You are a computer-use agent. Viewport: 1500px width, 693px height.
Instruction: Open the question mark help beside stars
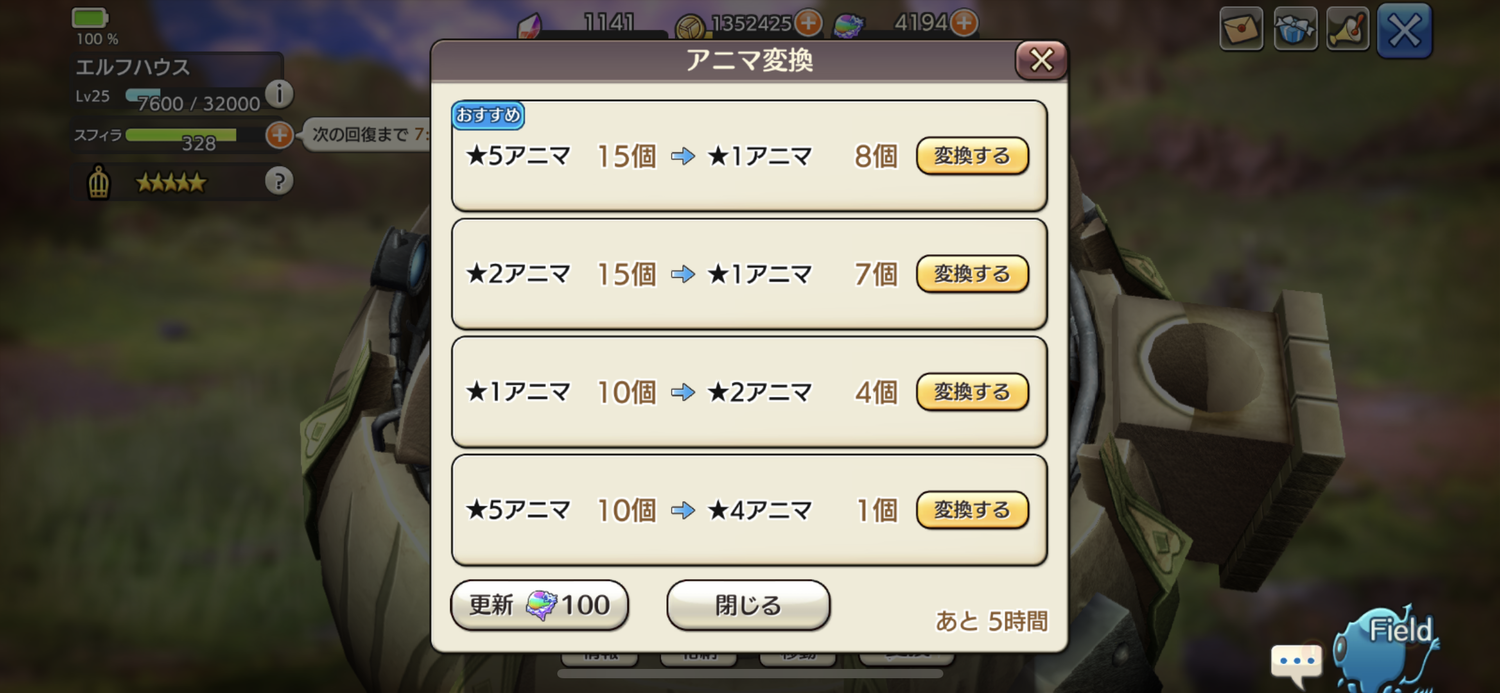(x=279, y=181)
